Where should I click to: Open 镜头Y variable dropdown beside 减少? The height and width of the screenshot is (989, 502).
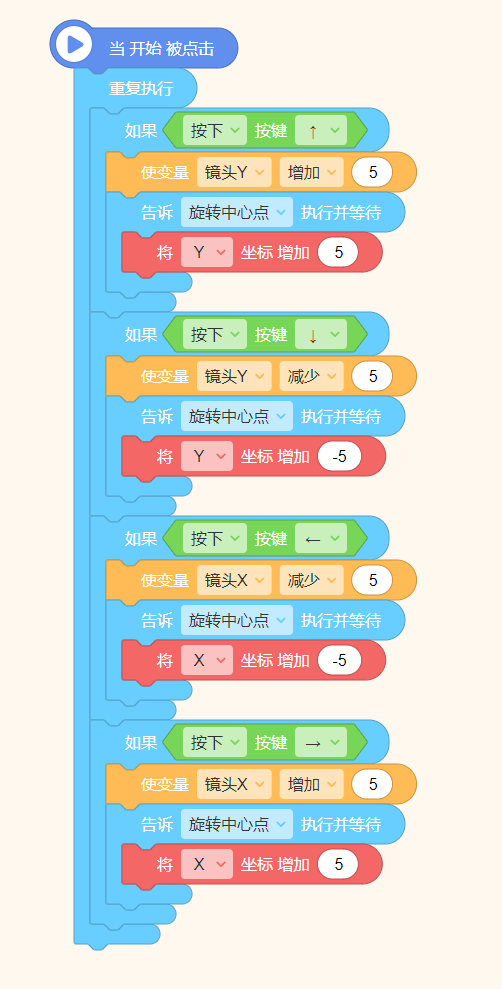coord(234,376)
